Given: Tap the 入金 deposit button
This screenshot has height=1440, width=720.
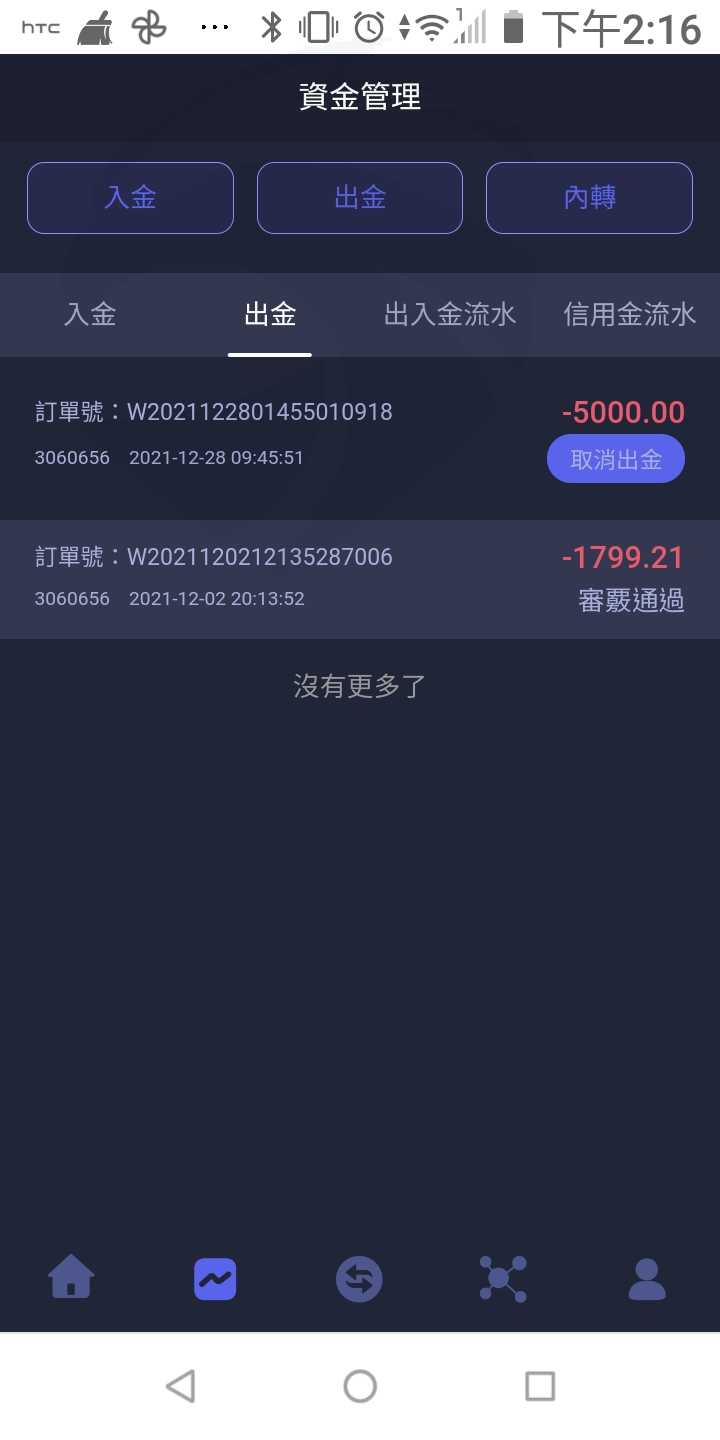Looking at the screenshot, I should pyautogui.click(x=130, y=198).
